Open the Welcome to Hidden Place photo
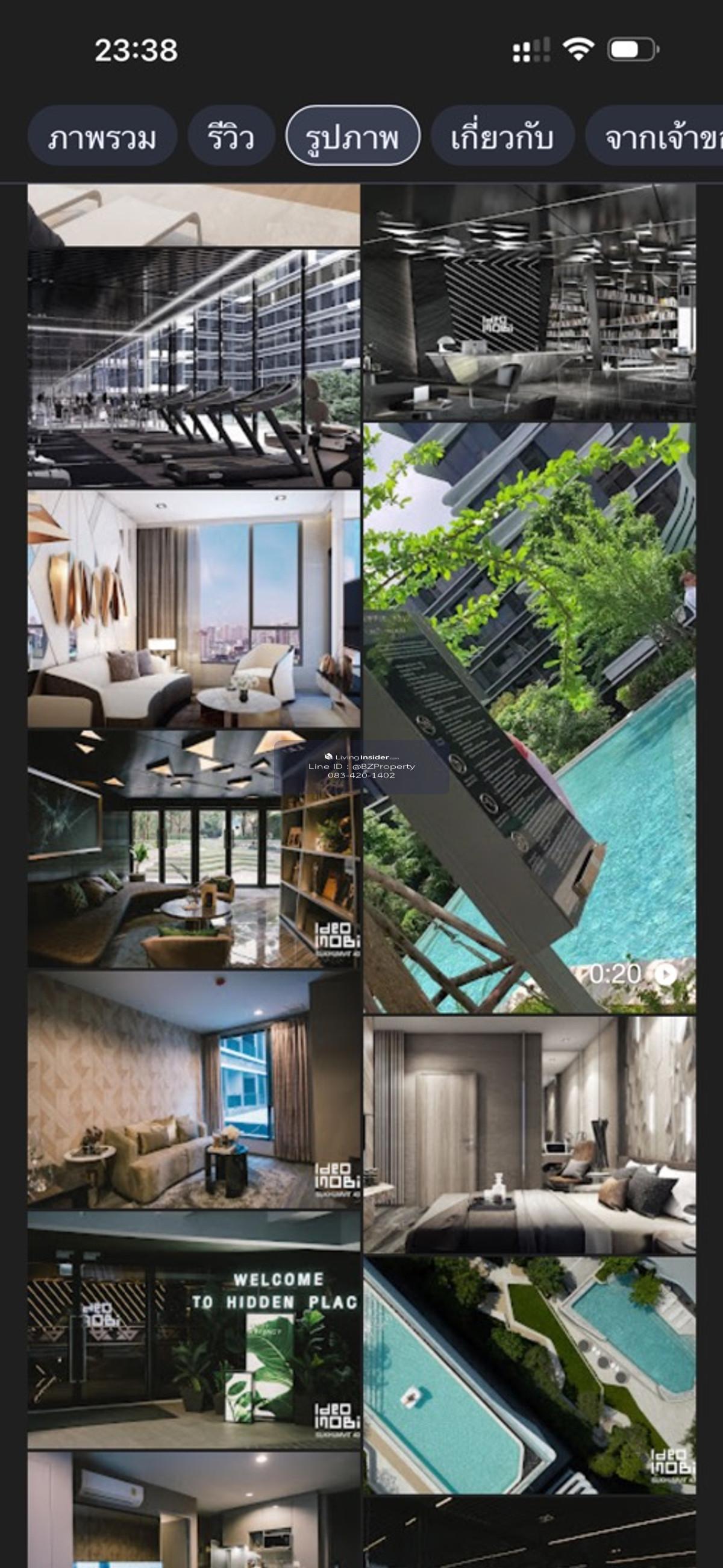 coord(193,1330)
